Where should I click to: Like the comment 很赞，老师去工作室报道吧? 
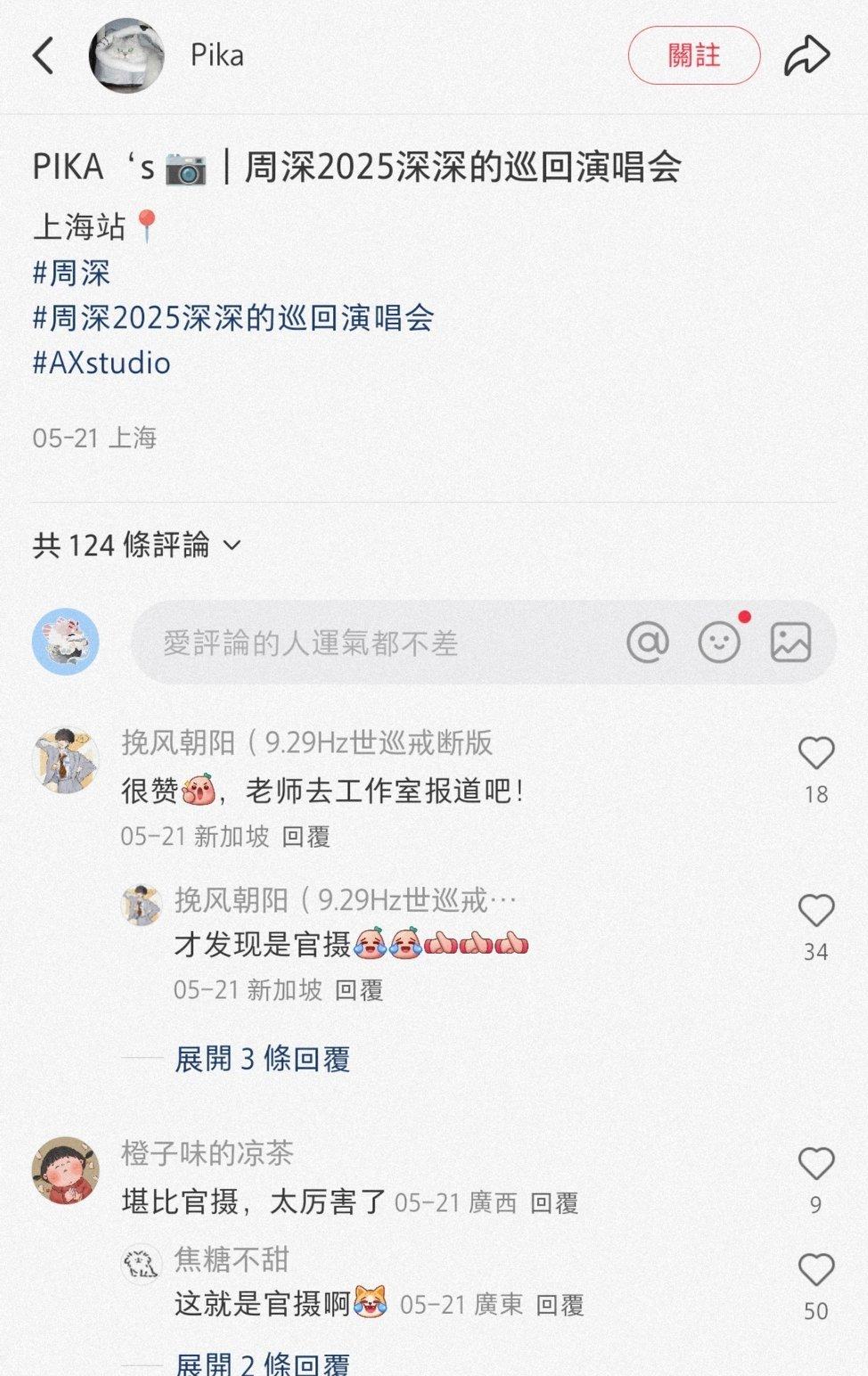click(x=815, y=754)
